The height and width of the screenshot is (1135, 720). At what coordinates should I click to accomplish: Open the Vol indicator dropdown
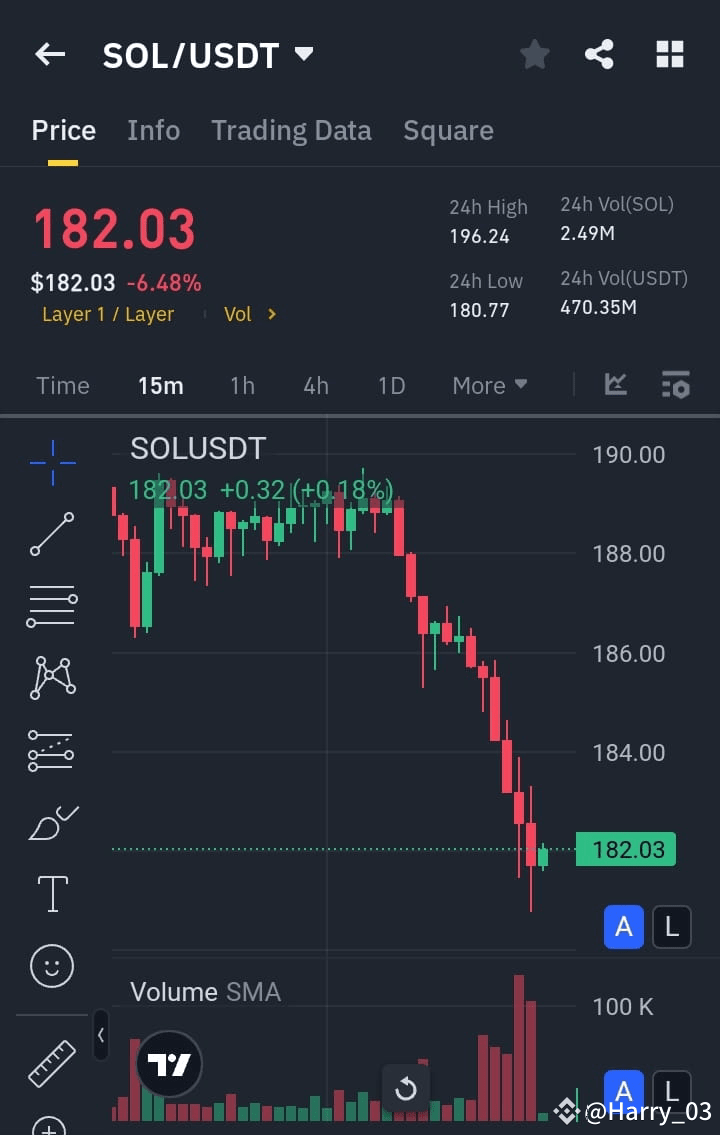click(x=244, y=313)
